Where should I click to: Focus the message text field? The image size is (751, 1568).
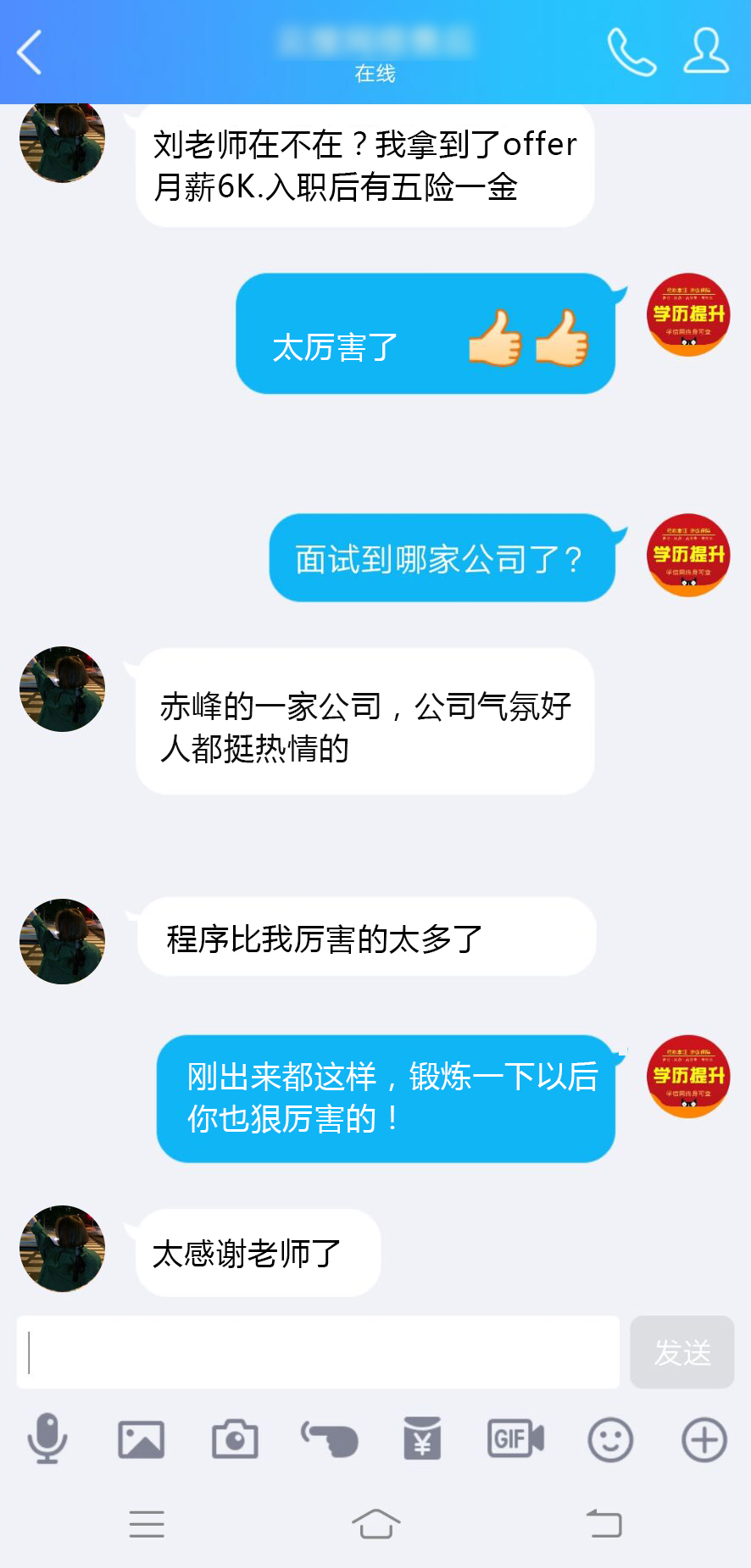[x=318, y=1352]
